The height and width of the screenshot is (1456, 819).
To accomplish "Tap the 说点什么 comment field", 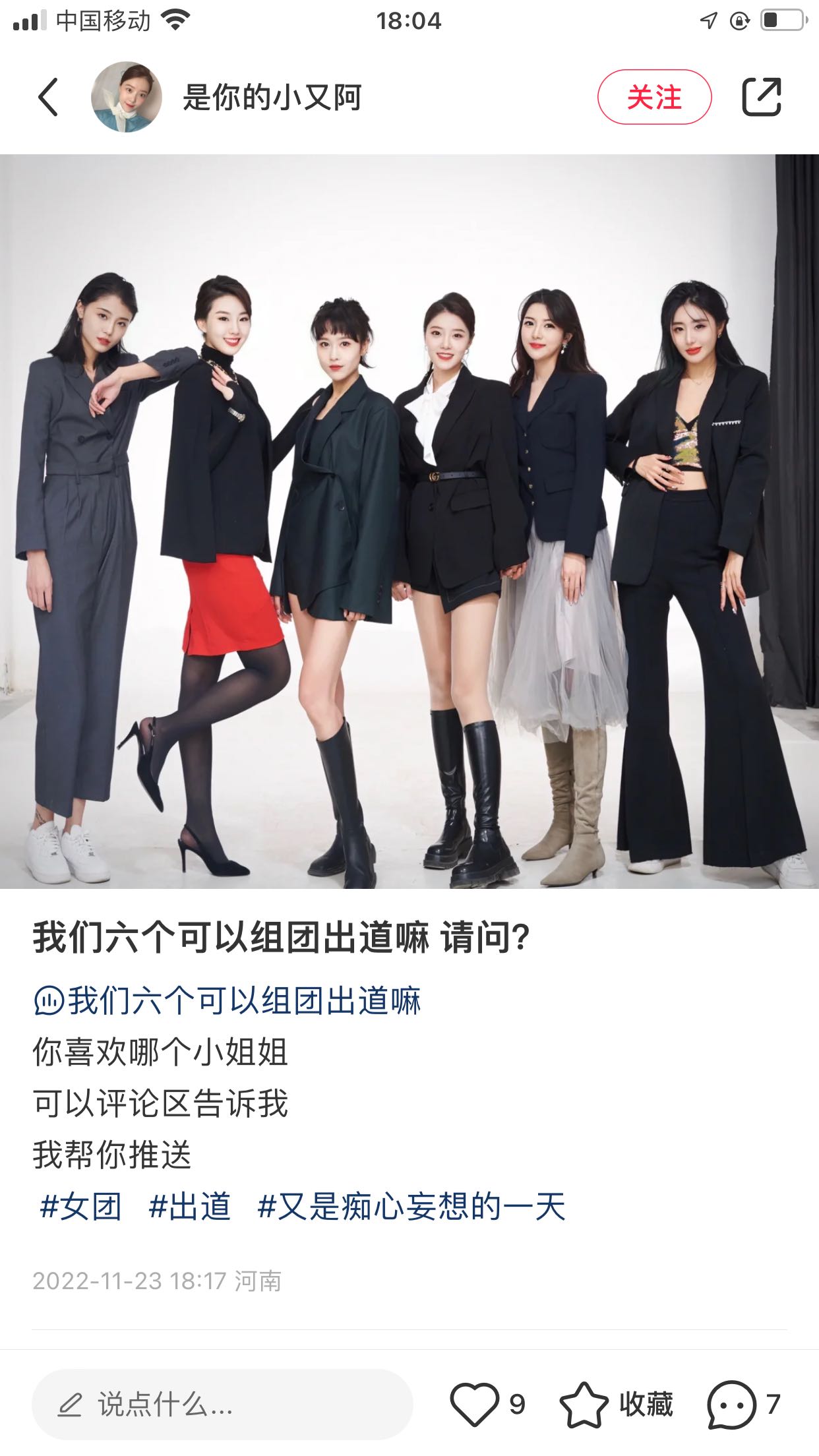I will (x=222, y=1405).
